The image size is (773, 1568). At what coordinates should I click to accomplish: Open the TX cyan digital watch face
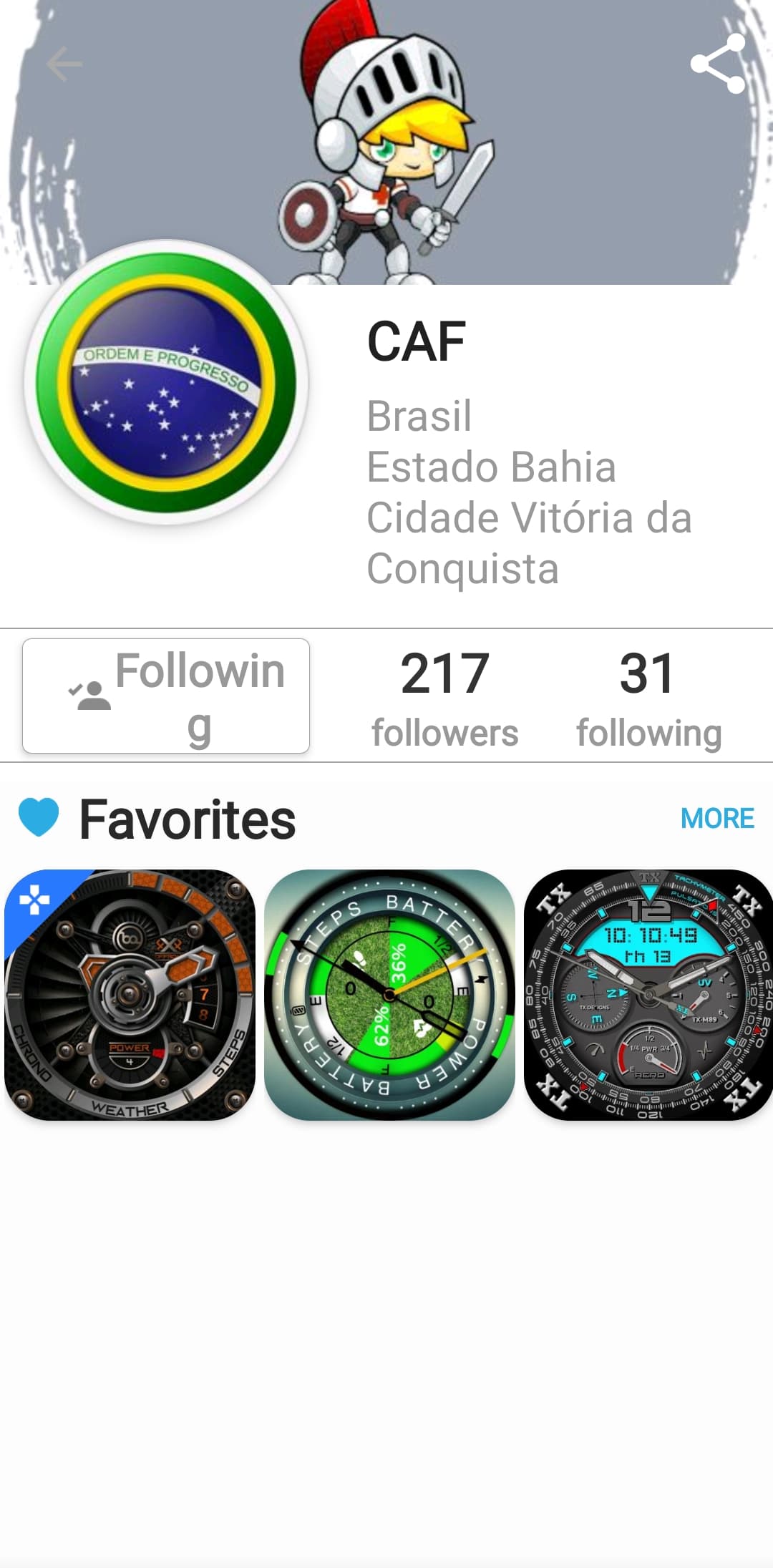648,994
